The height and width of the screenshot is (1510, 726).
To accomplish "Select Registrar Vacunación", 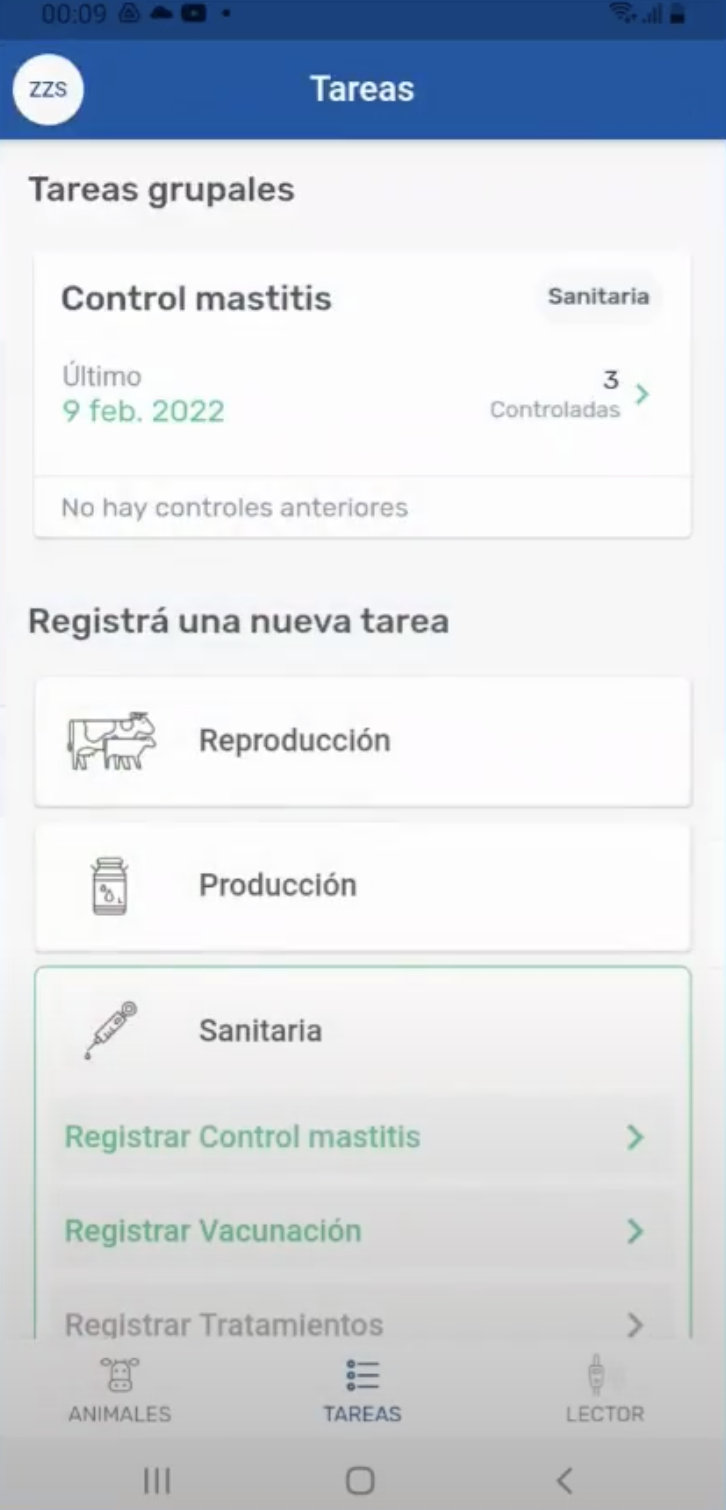I will tap(355, 1231).
